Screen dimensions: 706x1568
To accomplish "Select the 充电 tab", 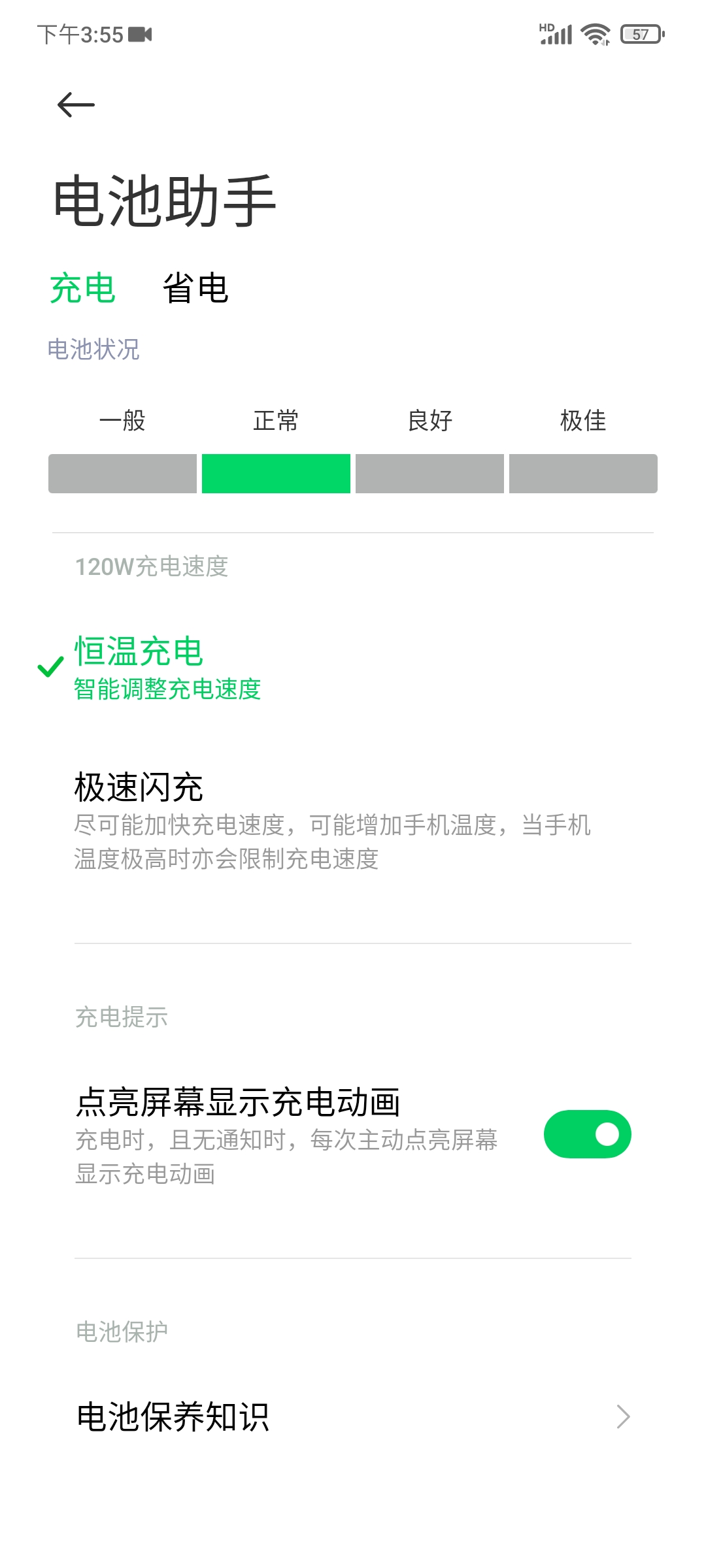I will (x=83, y=288).
